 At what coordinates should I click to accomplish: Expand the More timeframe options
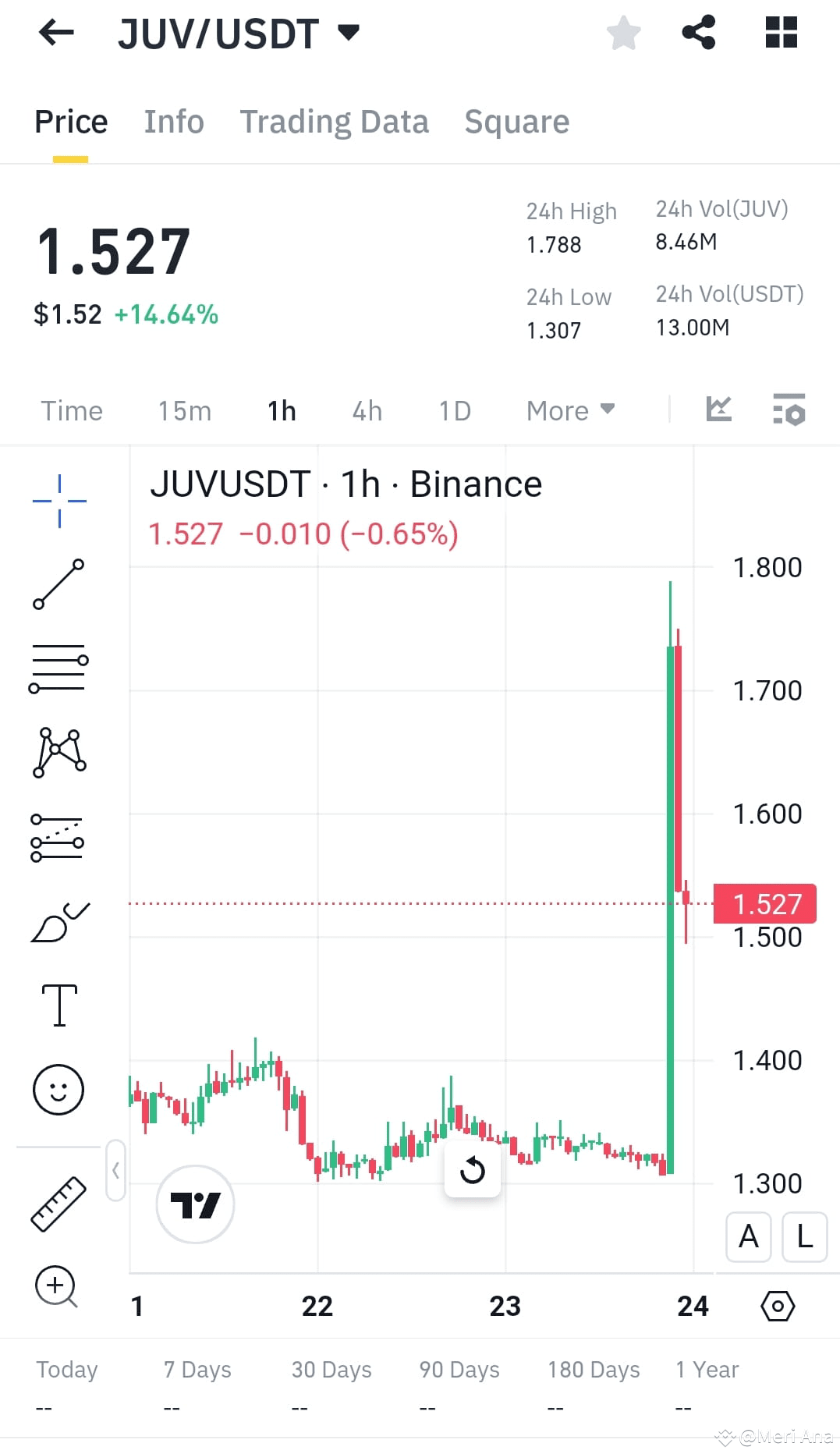pyautogui.click(x=569, y=410)
